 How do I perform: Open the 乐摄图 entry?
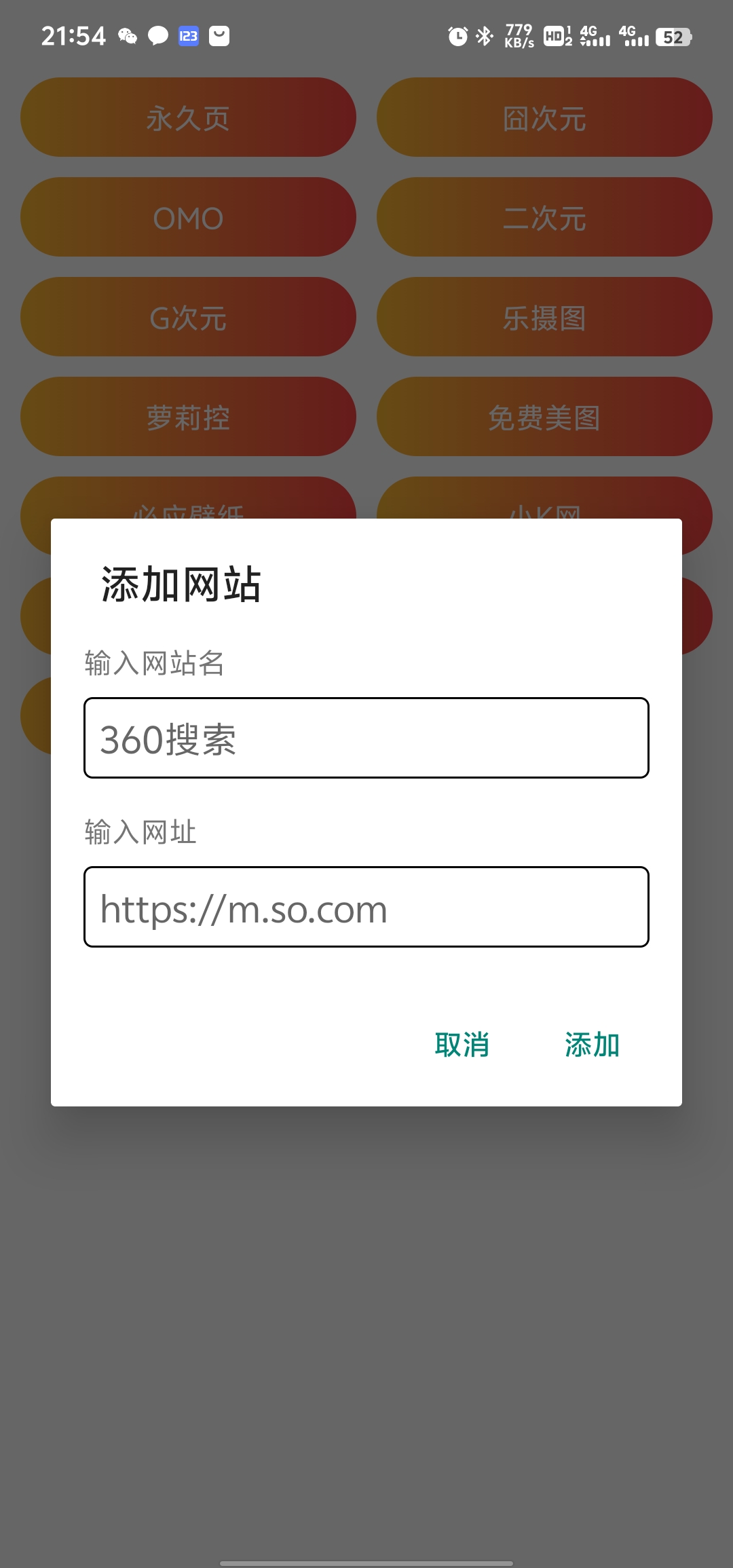tap(544, 317)
